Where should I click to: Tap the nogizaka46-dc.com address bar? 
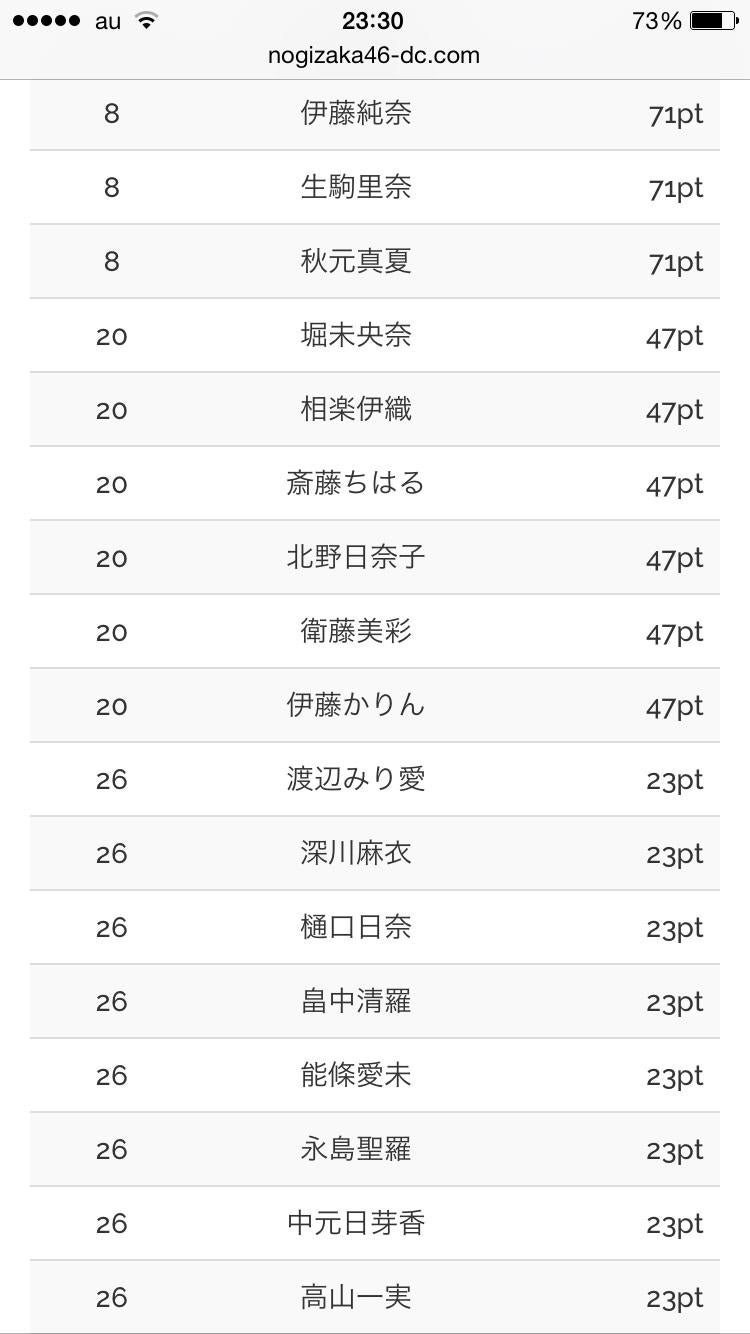(374, 56)
